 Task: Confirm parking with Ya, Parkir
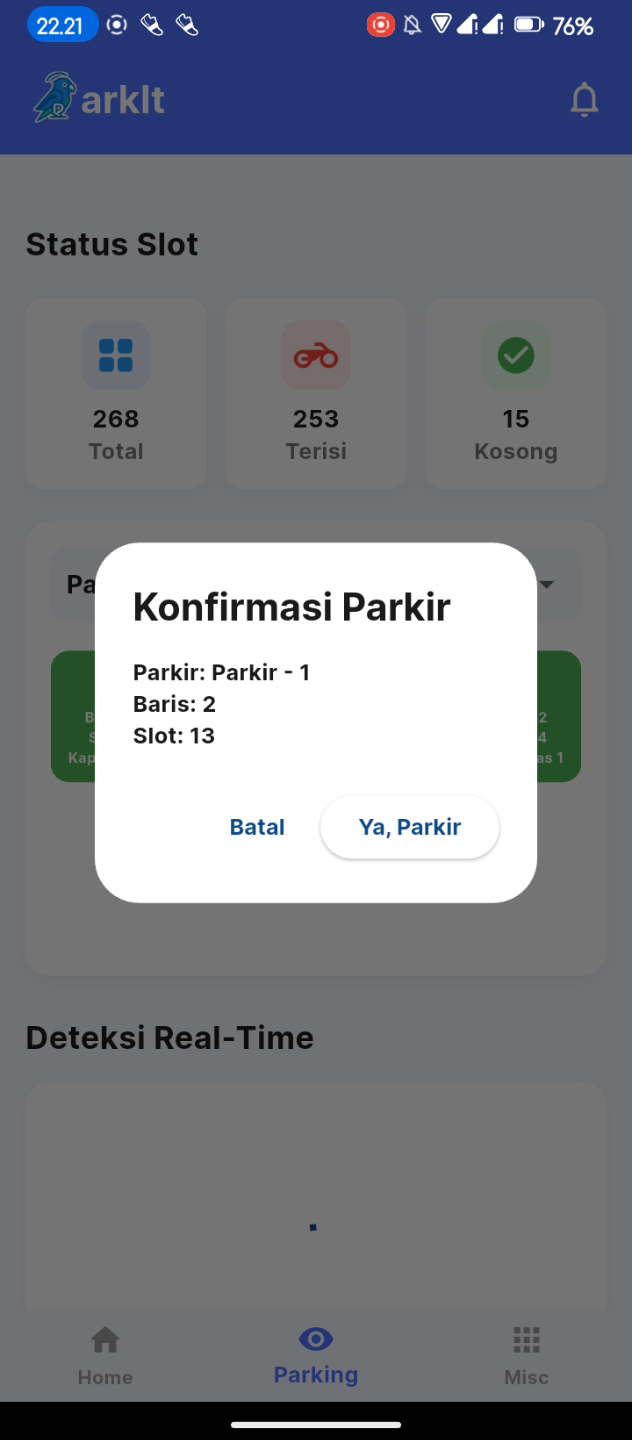point(409,827)
